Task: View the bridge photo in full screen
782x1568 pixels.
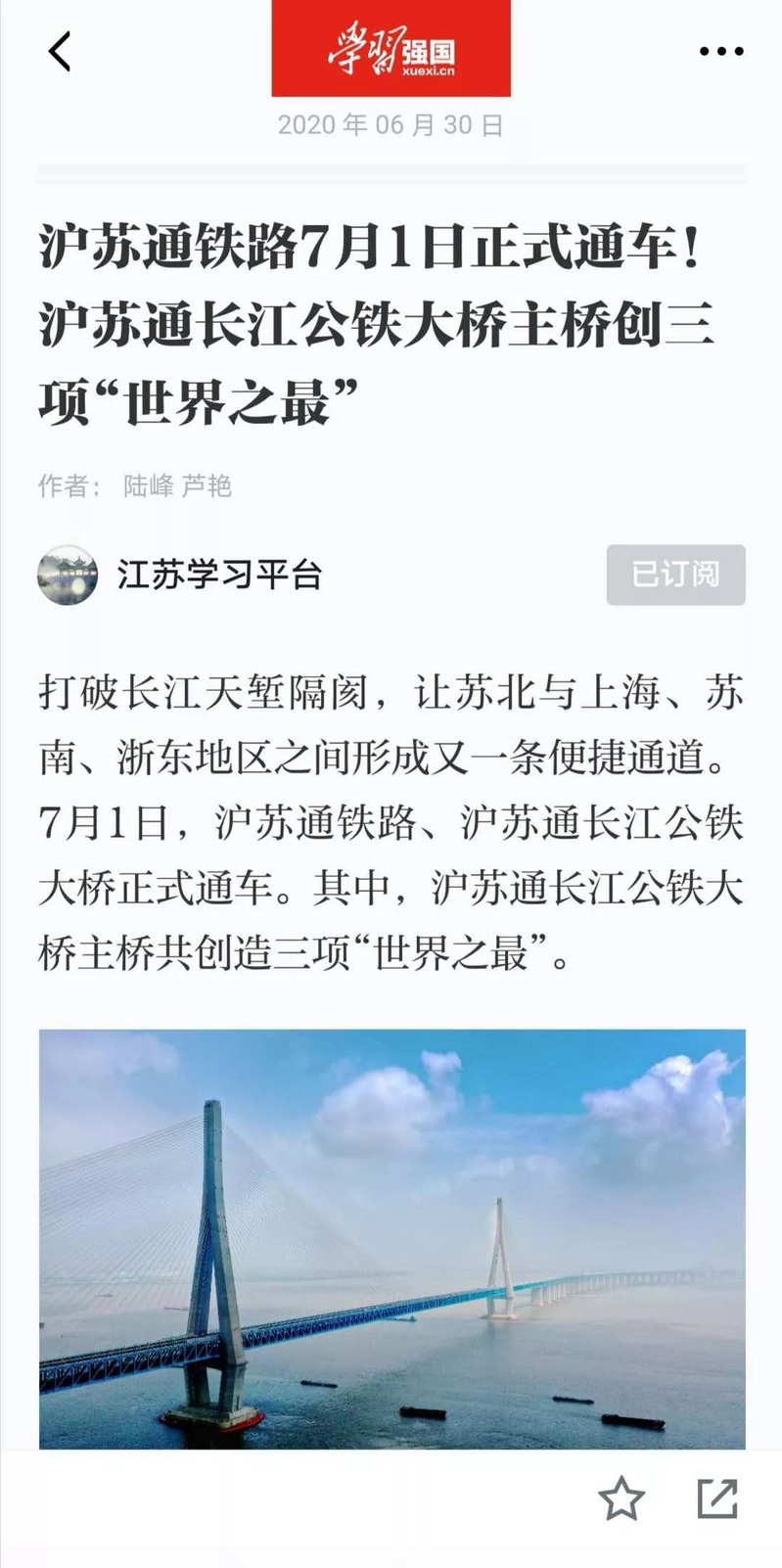Action: [391, 1238]
